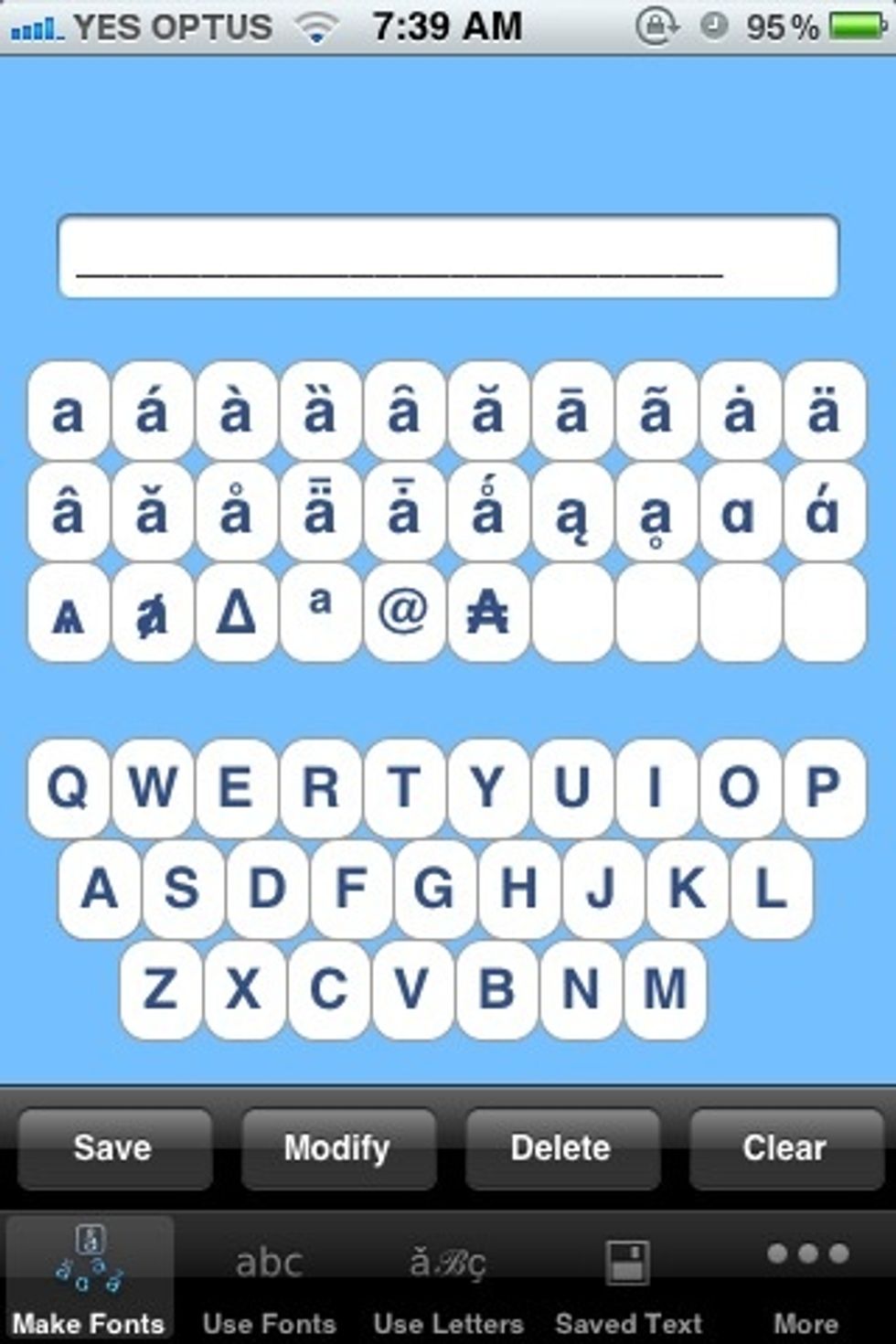The image size is (896, 1344).
Task: Tap the Q key on keyboard
Action: [x=69, y=787]
